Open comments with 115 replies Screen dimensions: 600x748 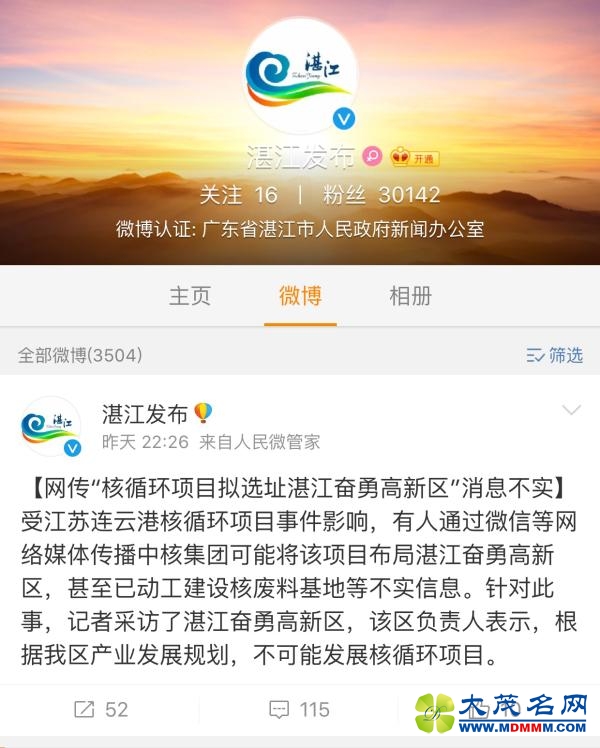[299, 709]
